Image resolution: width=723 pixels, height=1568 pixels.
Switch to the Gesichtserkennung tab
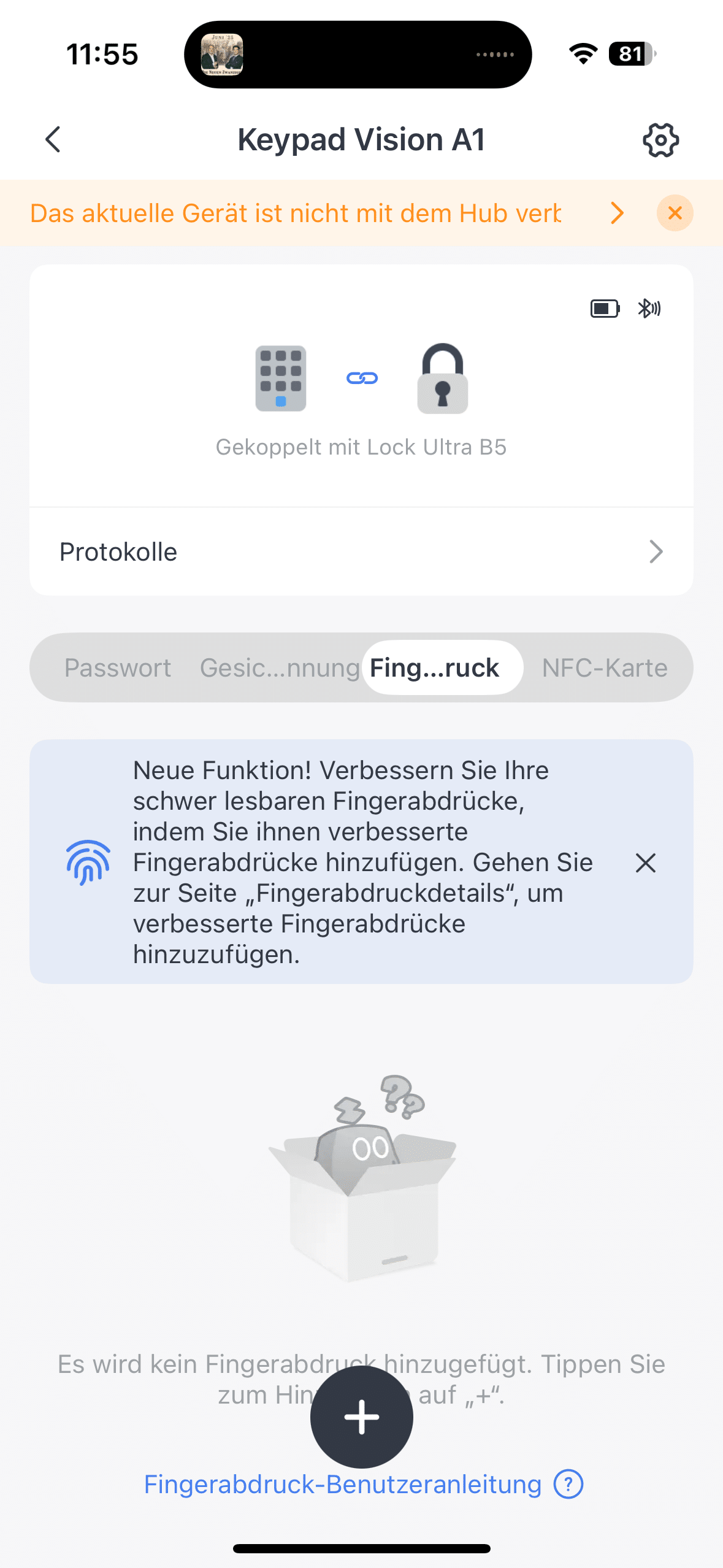(279, 667)
